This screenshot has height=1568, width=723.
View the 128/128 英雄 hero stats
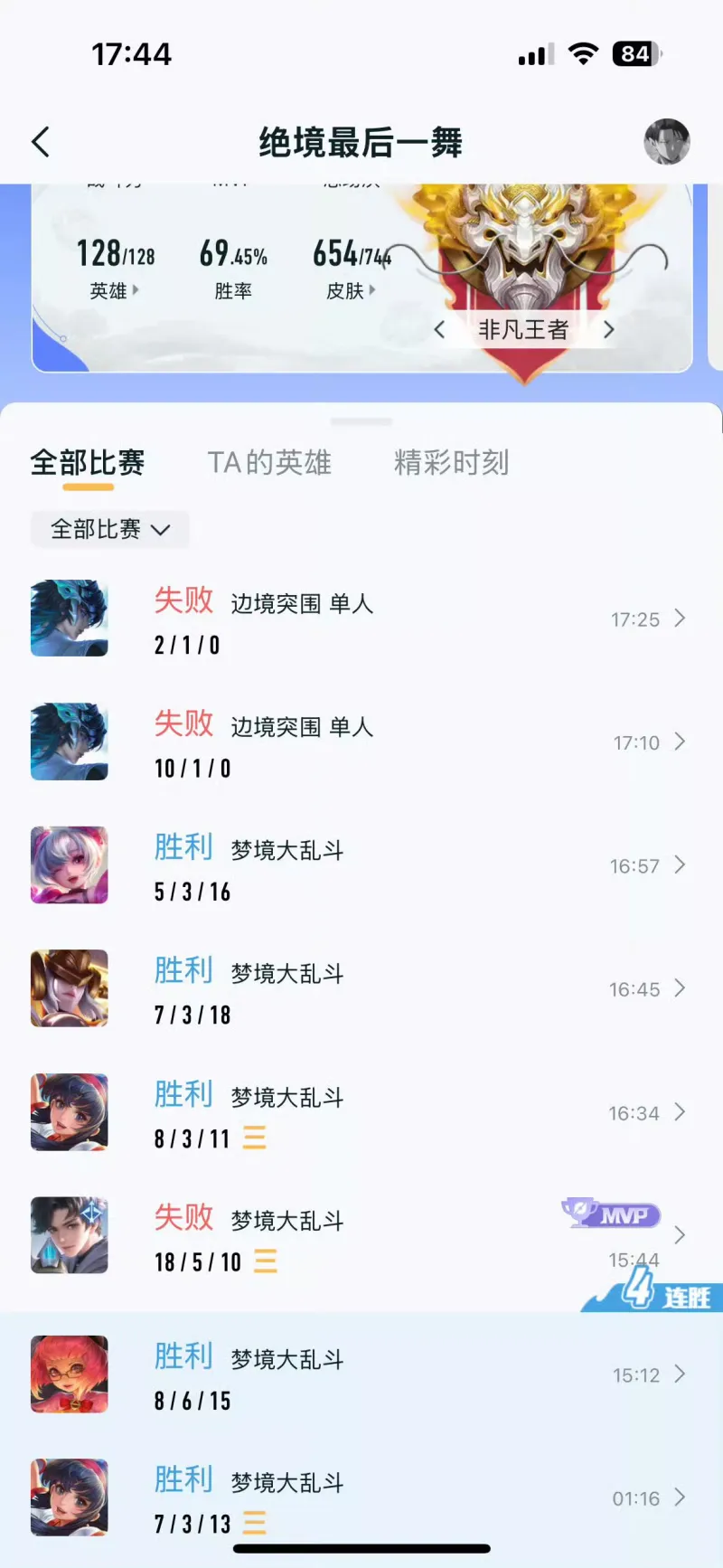tap(115, 268)
